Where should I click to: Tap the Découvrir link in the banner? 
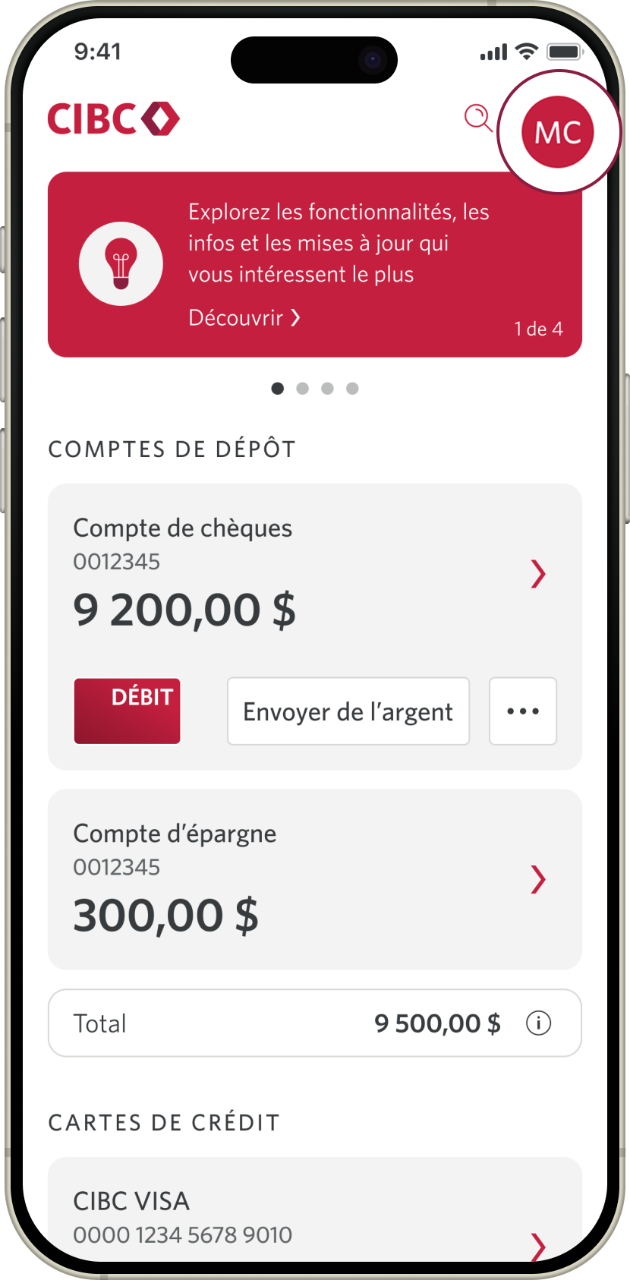coord(244,318)
